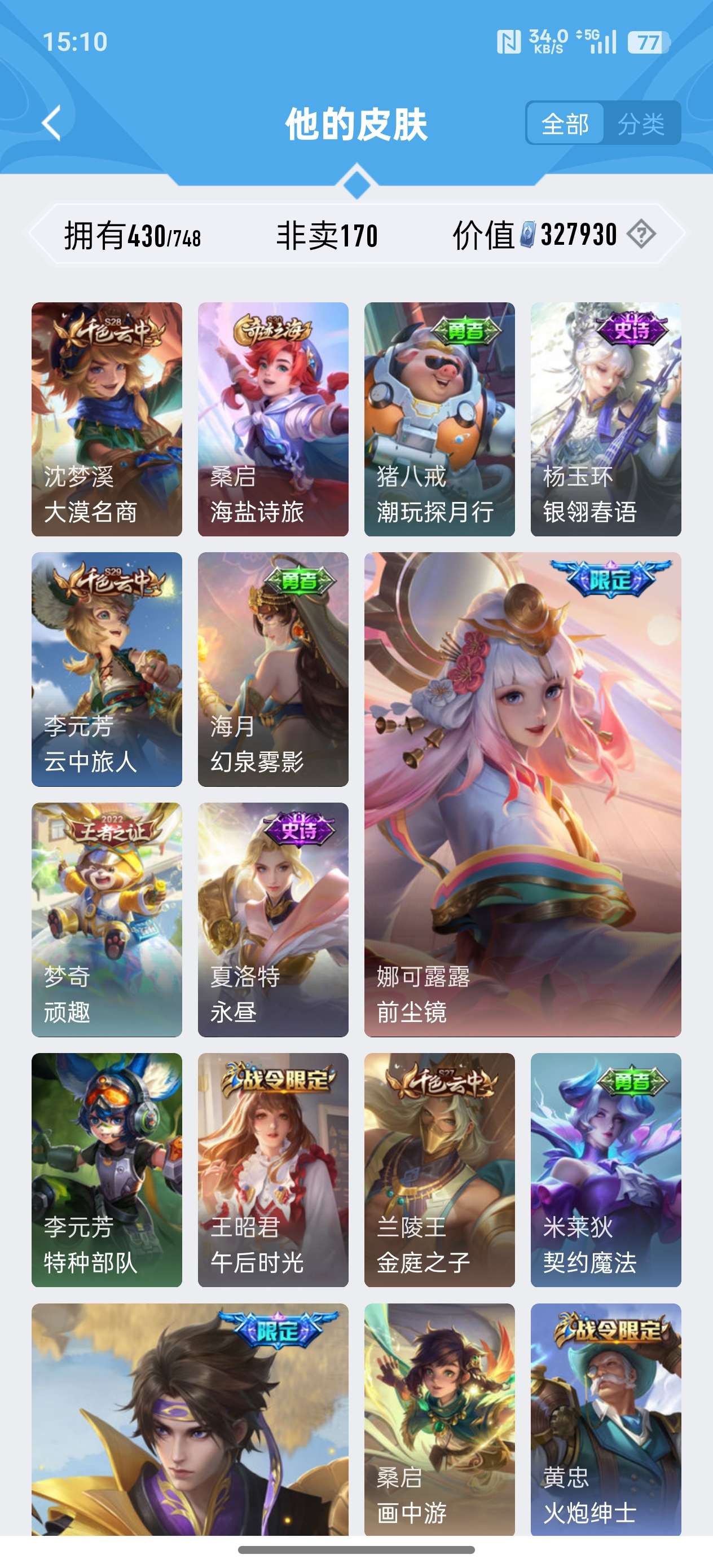Open the large 娜可露露 前尘镜 card

[x=522, y=794]
